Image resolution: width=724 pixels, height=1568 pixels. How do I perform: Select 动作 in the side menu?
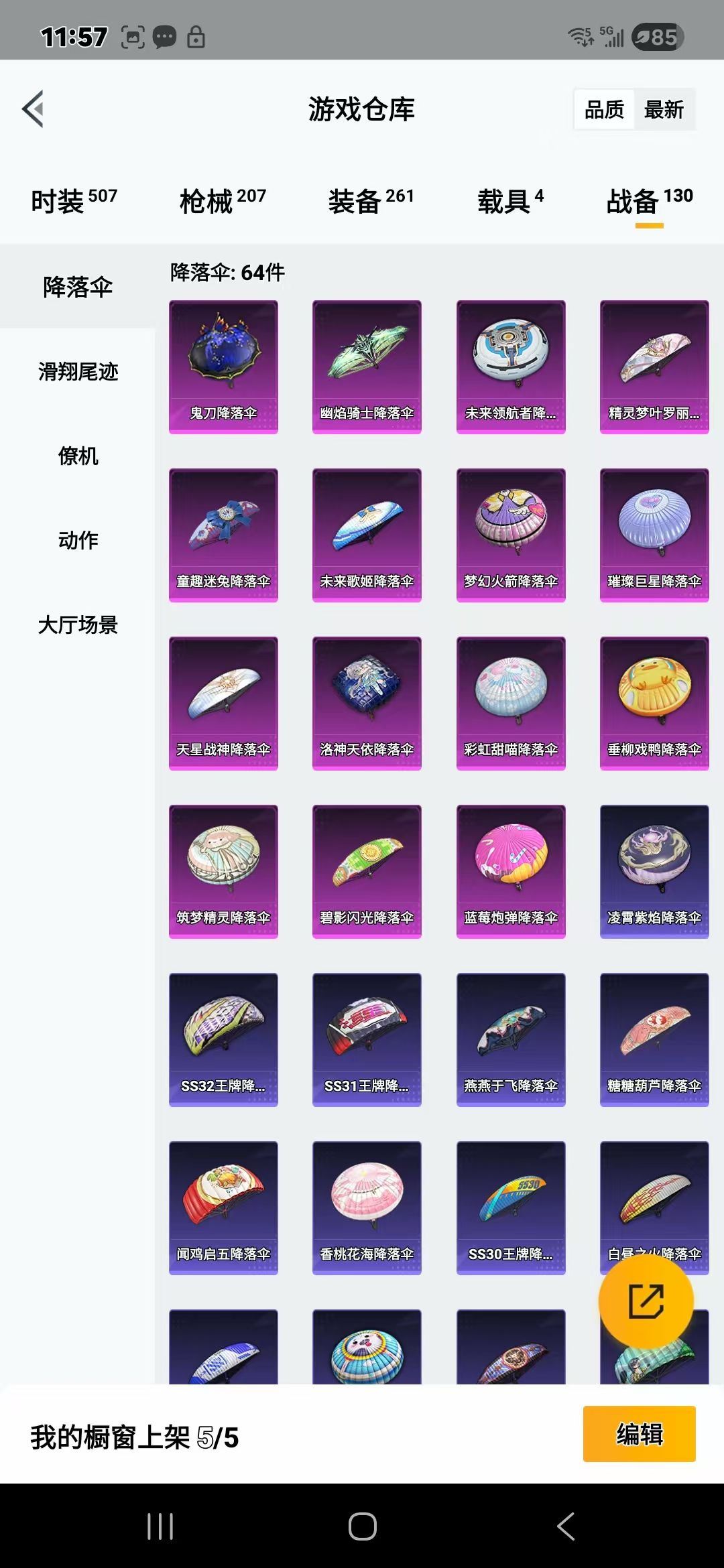78,540
